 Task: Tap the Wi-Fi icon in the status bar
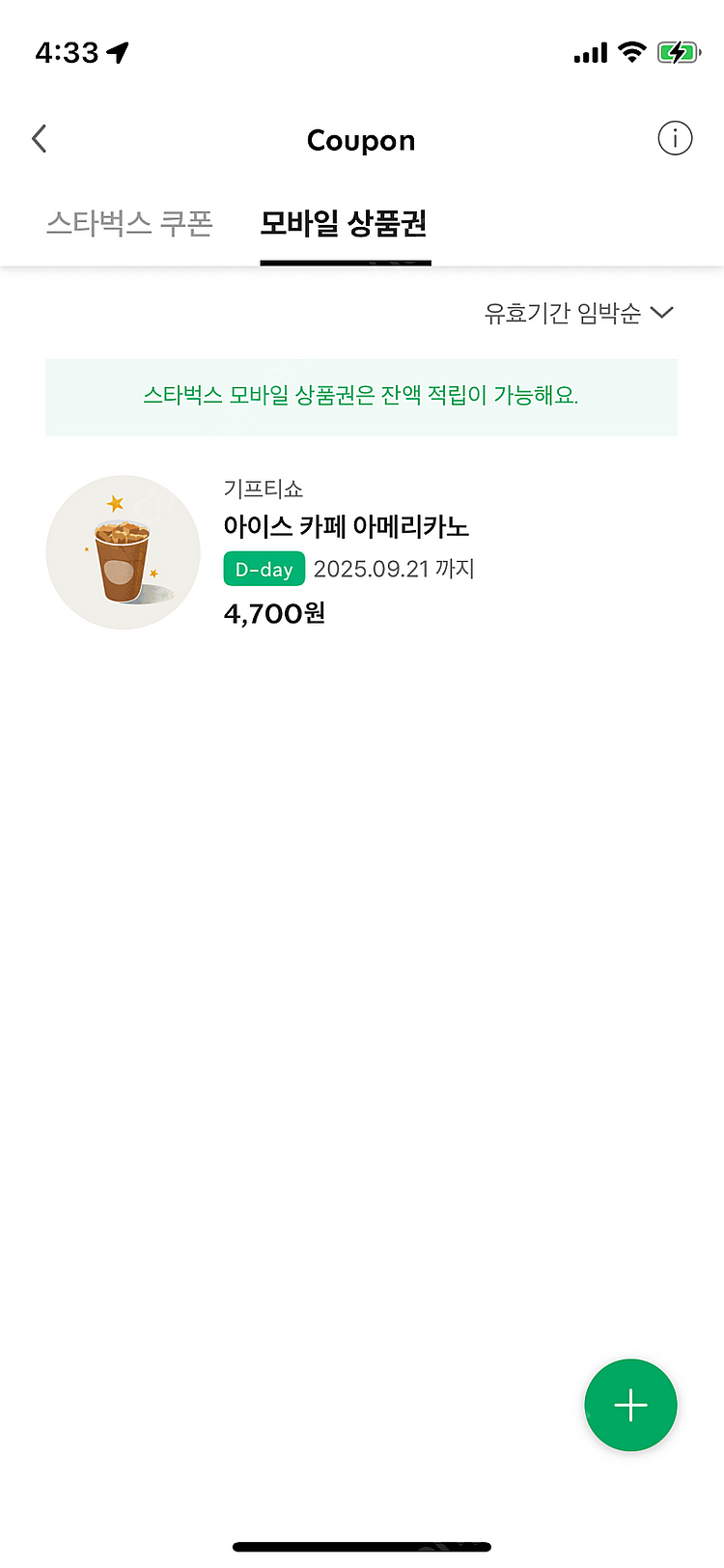pos(632,52)
